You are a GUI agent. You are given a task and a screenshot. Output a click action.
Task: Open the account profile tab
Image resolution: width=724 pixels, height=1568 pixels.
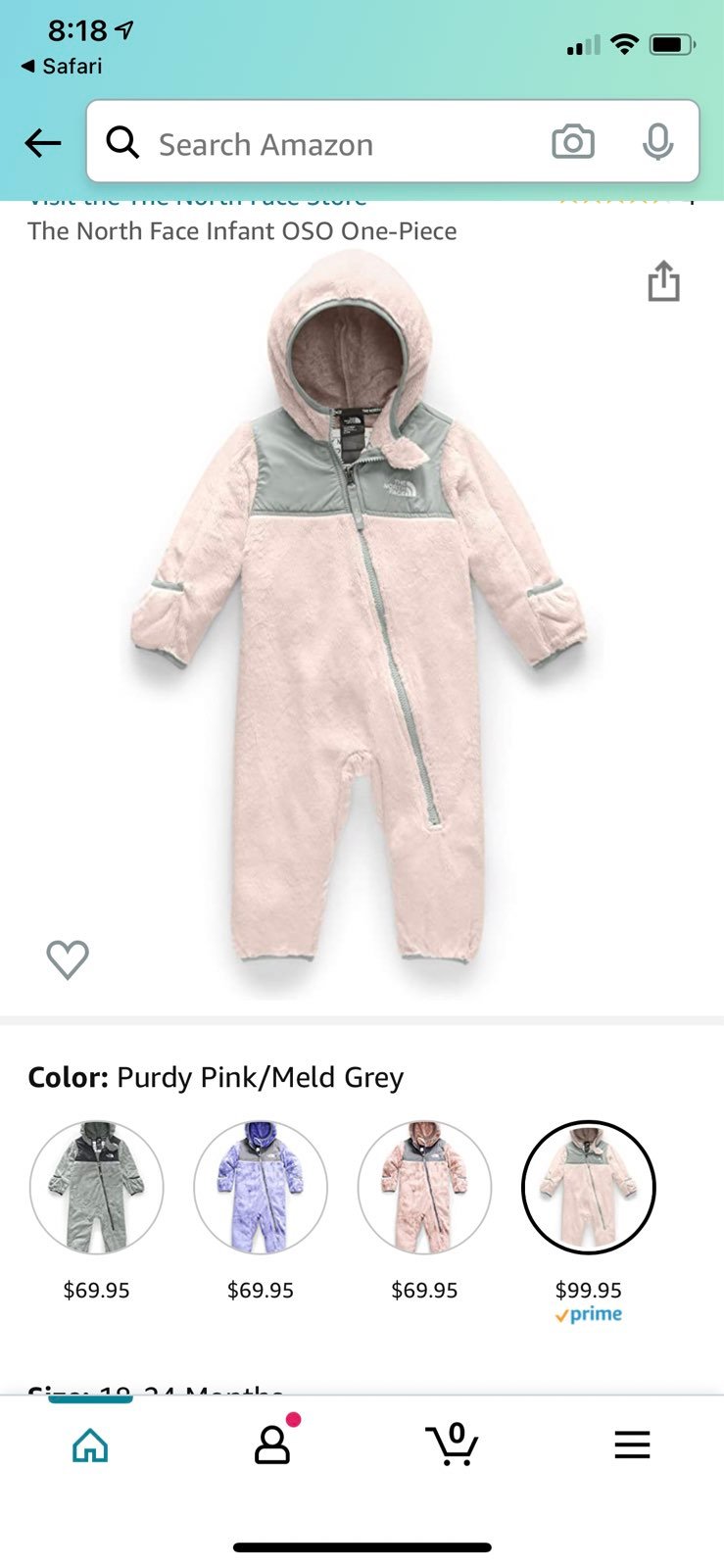click(272, 1444)
